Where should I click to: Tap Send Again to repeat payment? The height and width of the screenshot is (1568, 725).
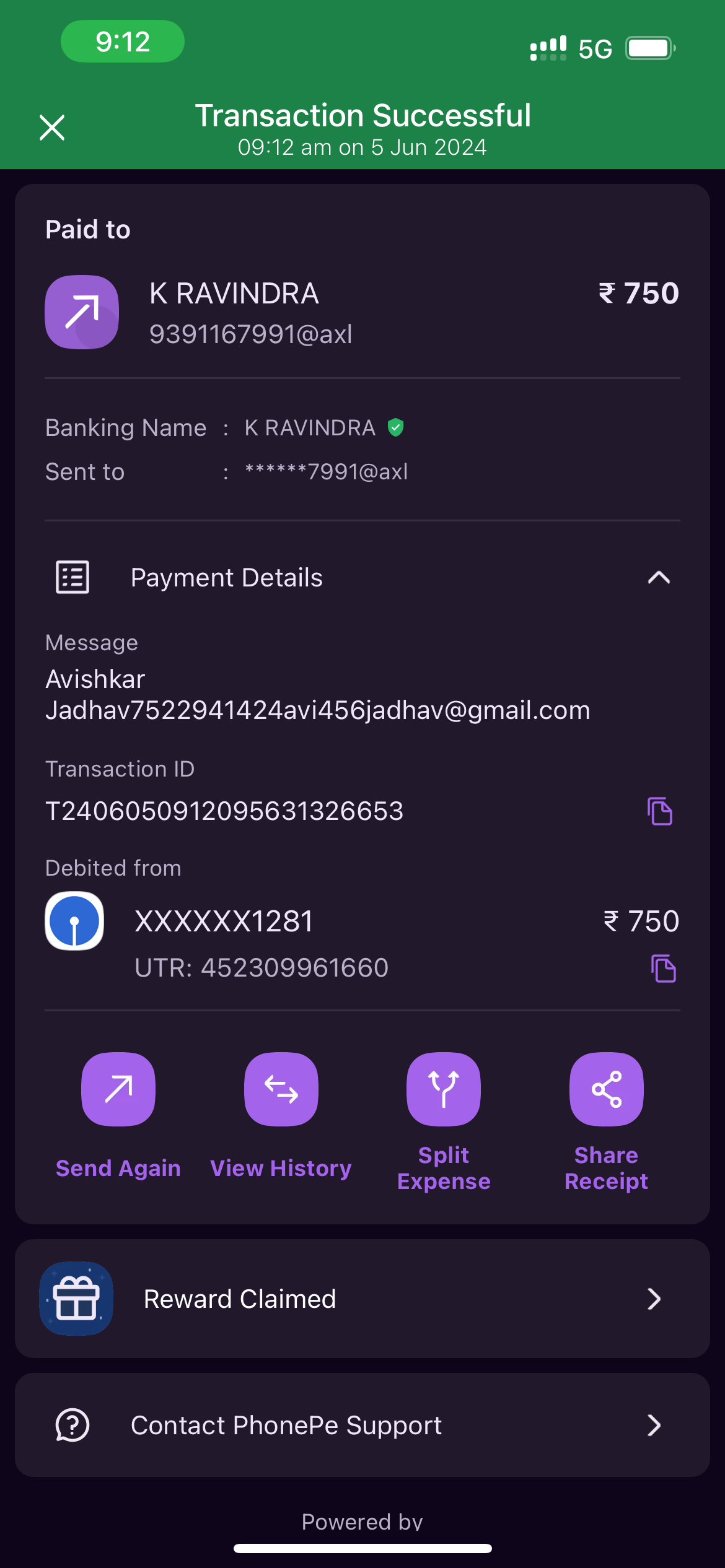118,1089
